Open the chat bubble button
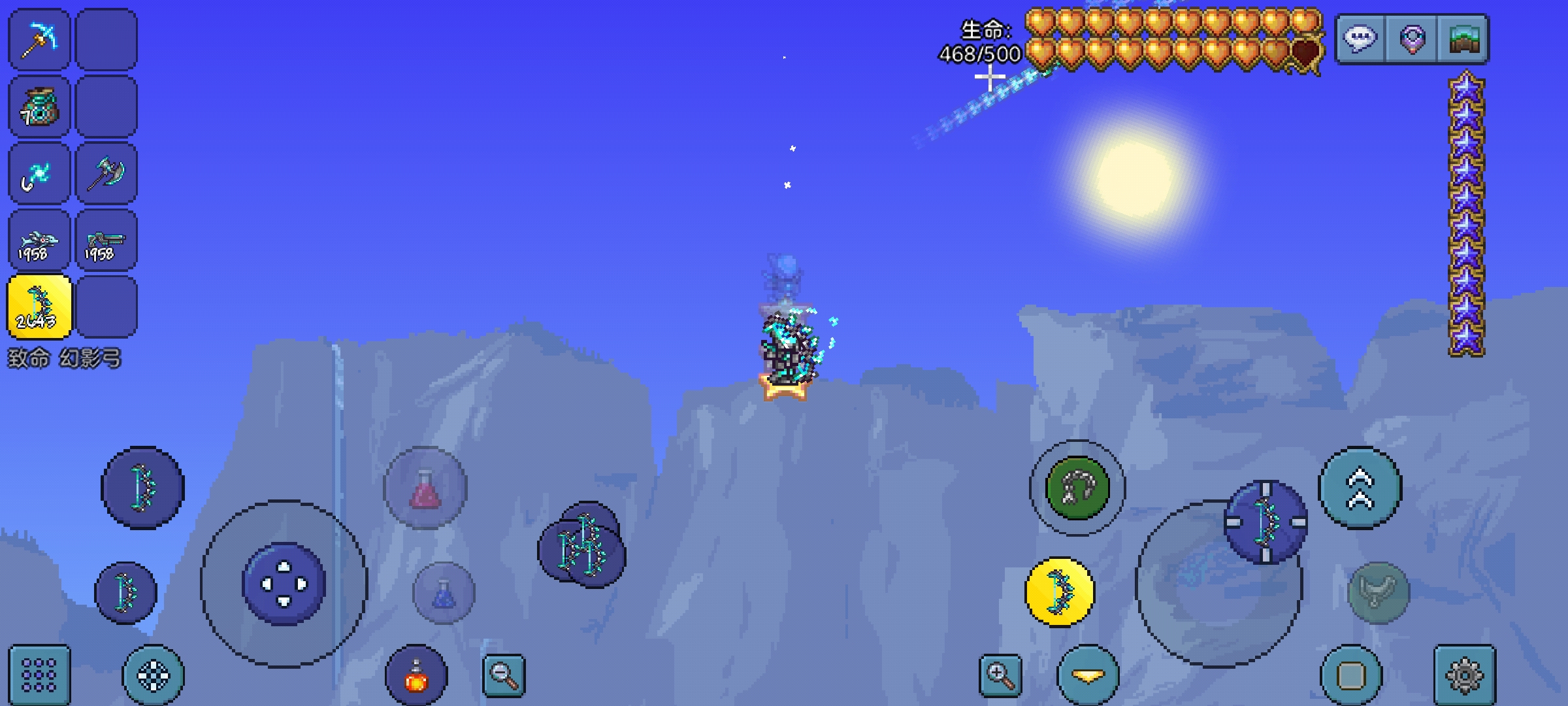Image resolution: width=1568 pixels, height=706 pixels. [1361, 39]
